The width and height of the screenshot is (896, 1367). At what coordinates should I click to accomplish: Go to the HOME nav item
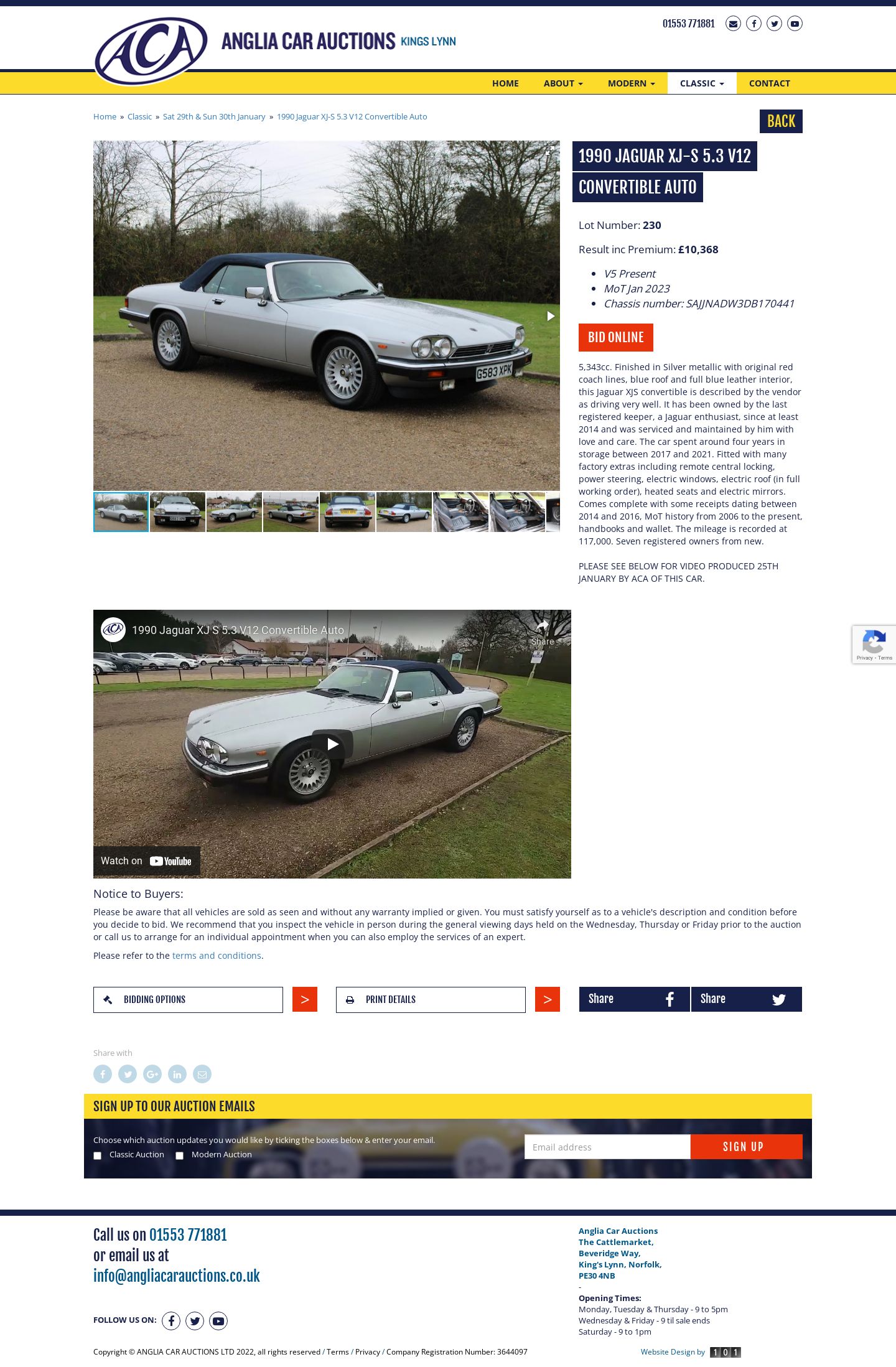point(505,83)
